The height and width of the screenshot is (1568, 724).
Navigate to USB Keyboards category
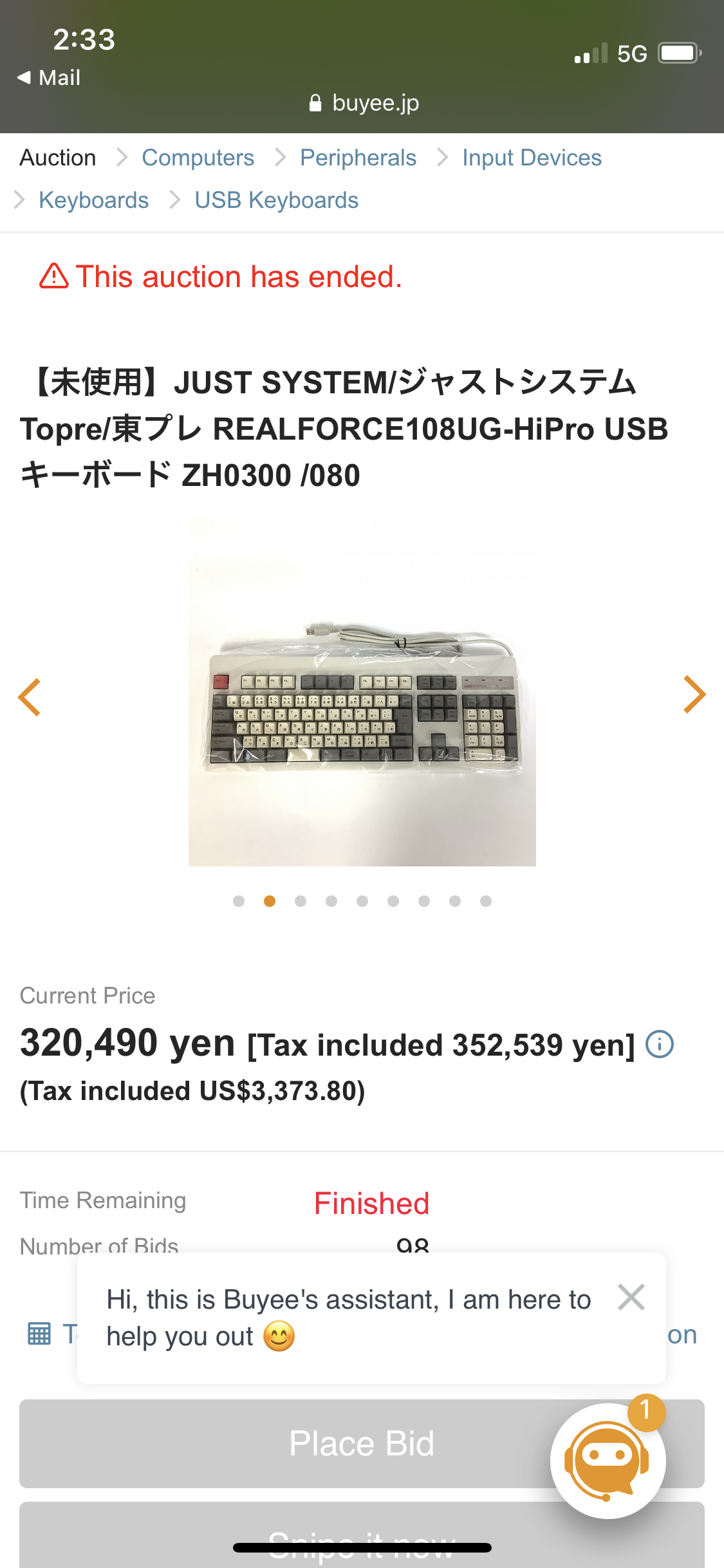click(x=275, y=200)
